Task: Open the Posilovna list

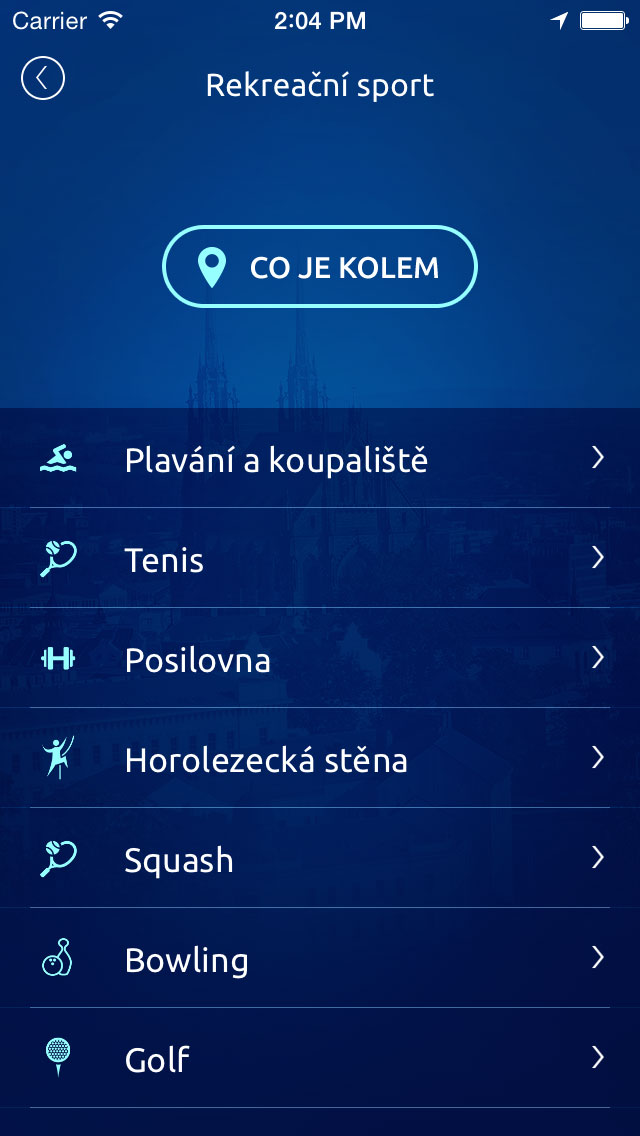Action: coord(320,659)
